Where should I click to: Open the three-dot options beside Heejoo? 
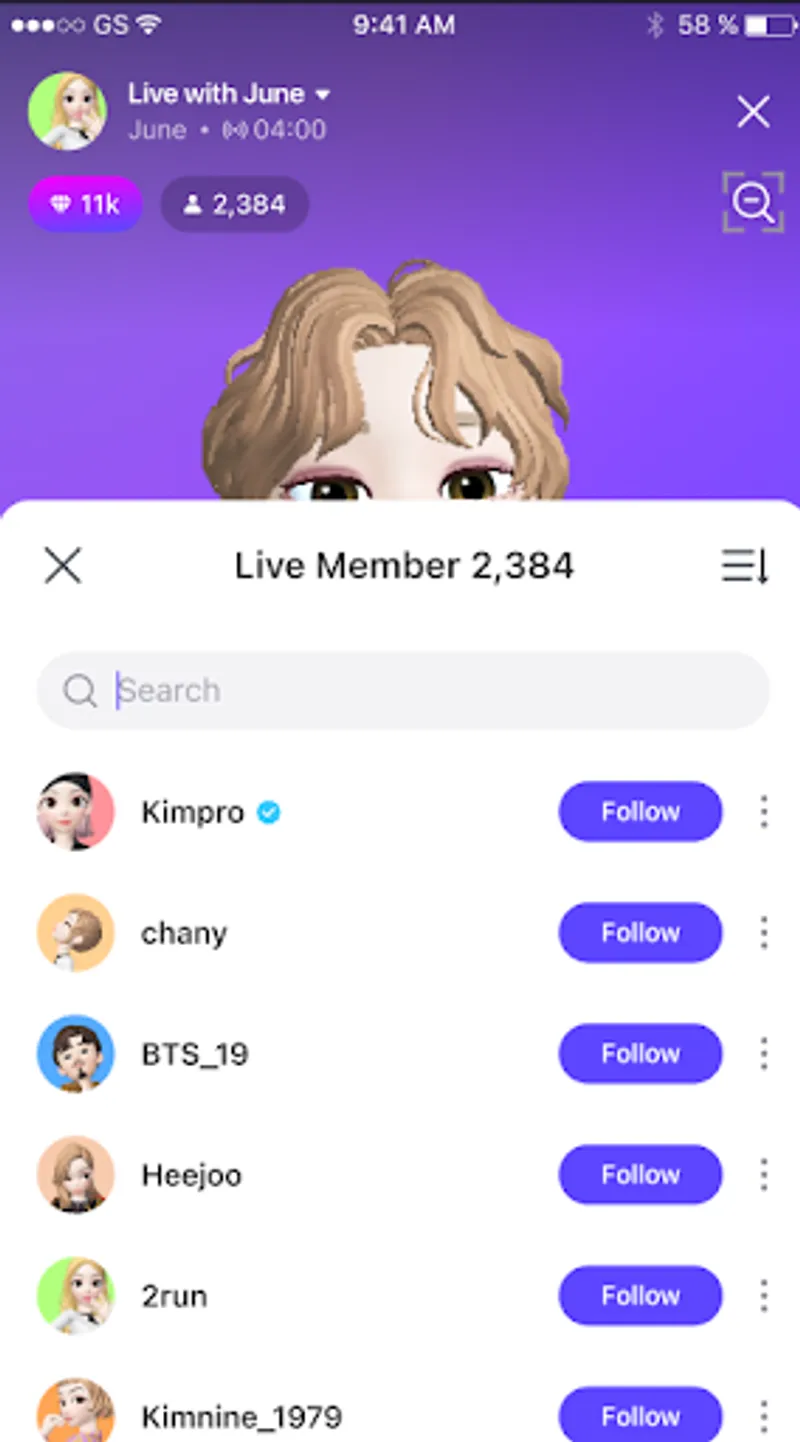pos(764,1174)
